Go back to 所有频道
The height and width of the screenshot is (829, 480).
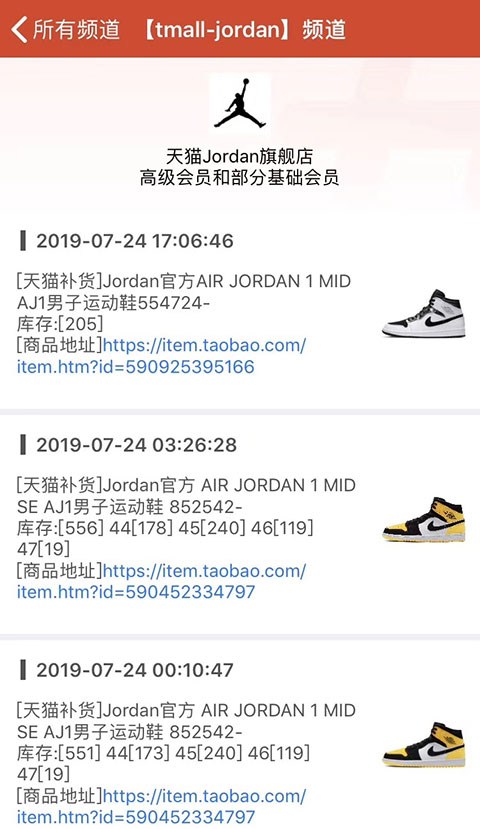click(66, 29)
